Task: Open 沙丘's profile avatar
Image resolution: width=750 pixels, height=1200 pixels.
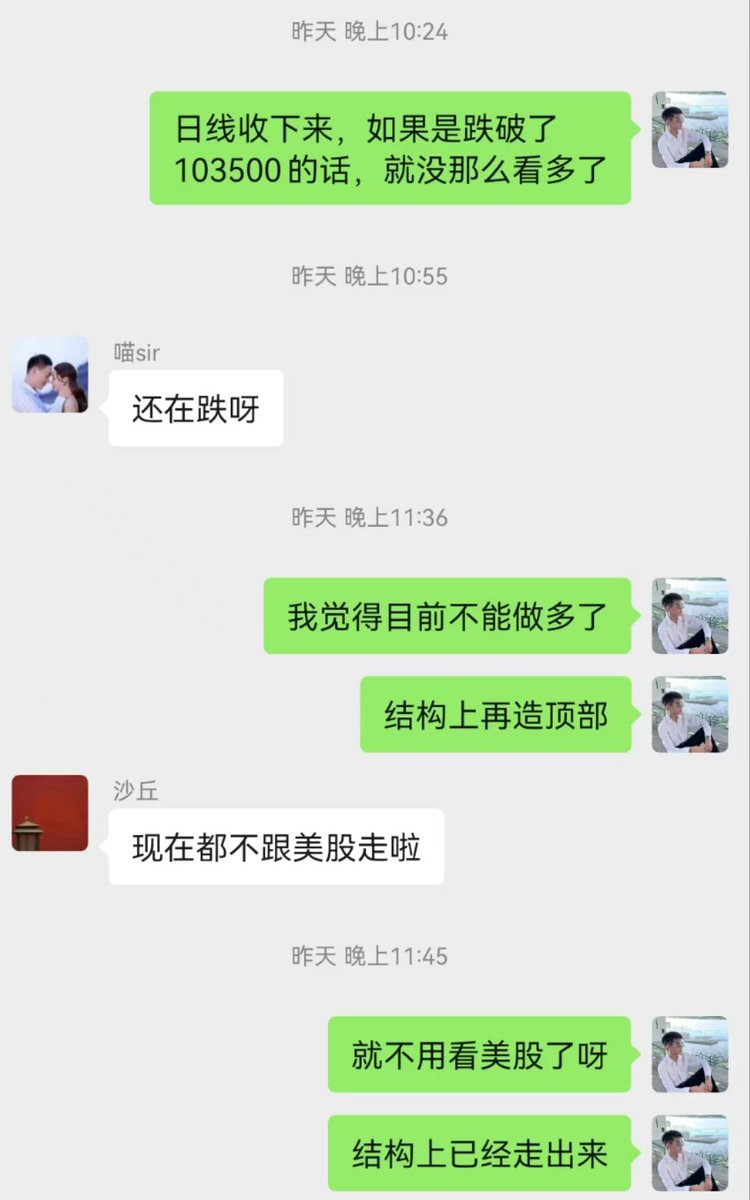Action: [50, 813]
